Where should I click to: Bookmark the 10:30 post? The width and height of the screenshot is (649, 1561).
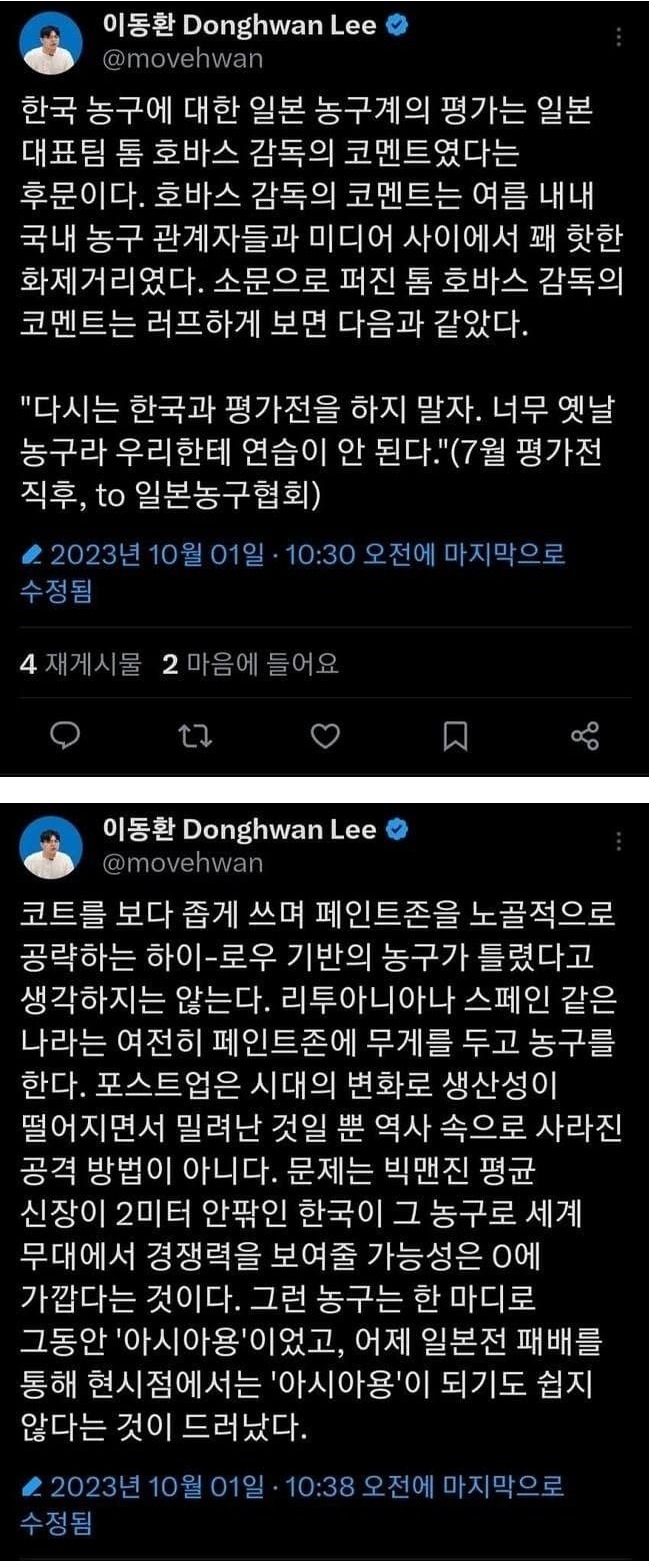[x=455, y=737]
